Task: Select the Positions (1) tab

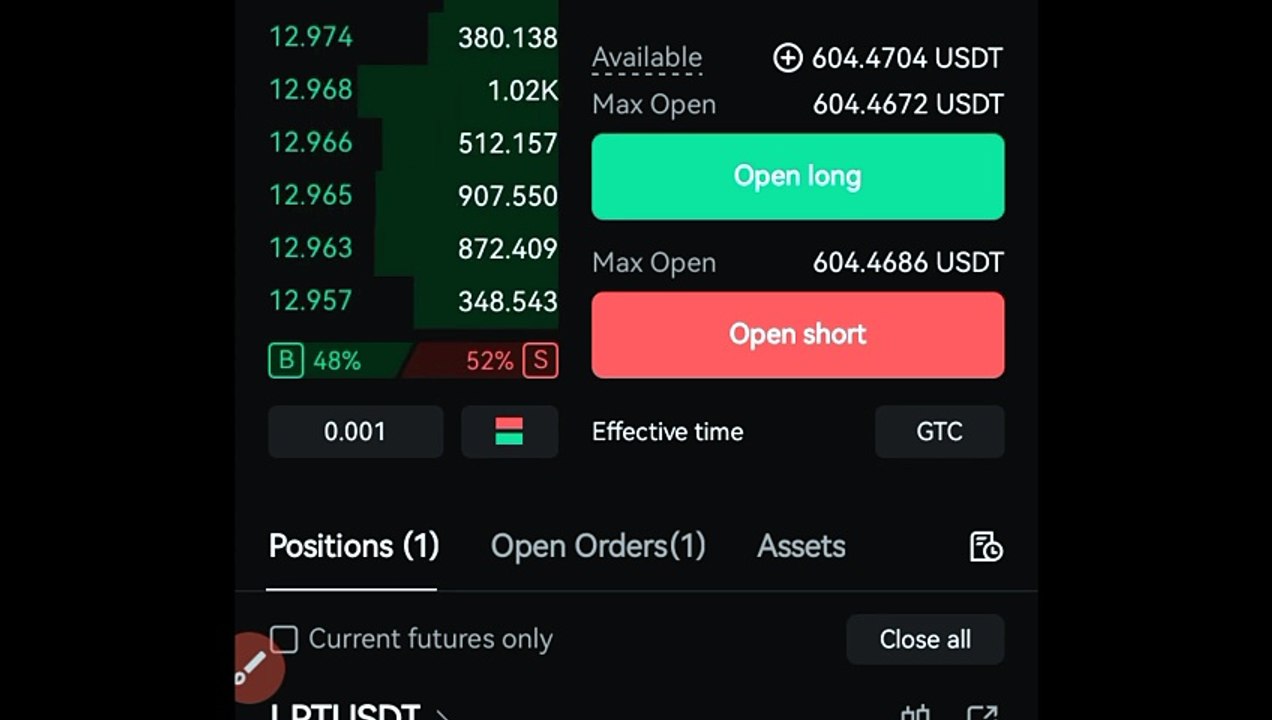Action: pos(354,546)
